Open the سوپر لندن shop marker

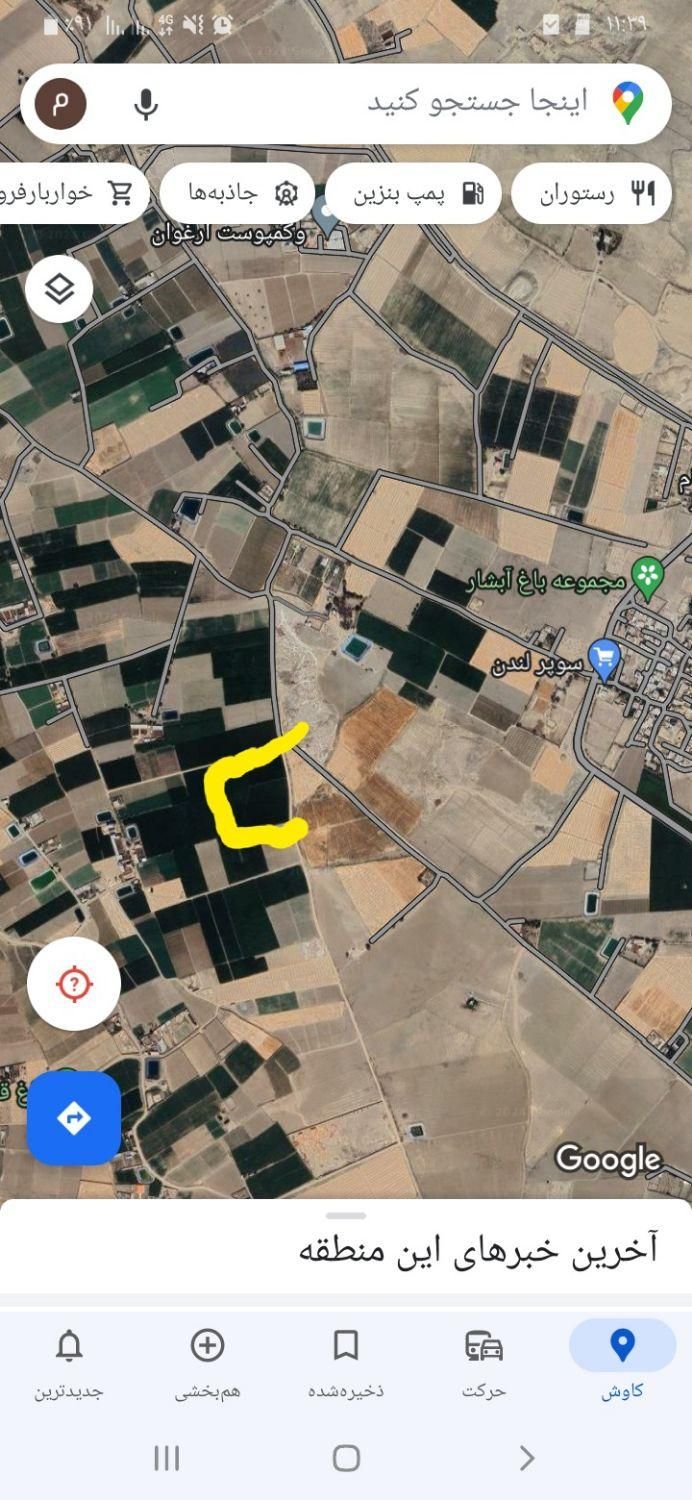(604, 659)
